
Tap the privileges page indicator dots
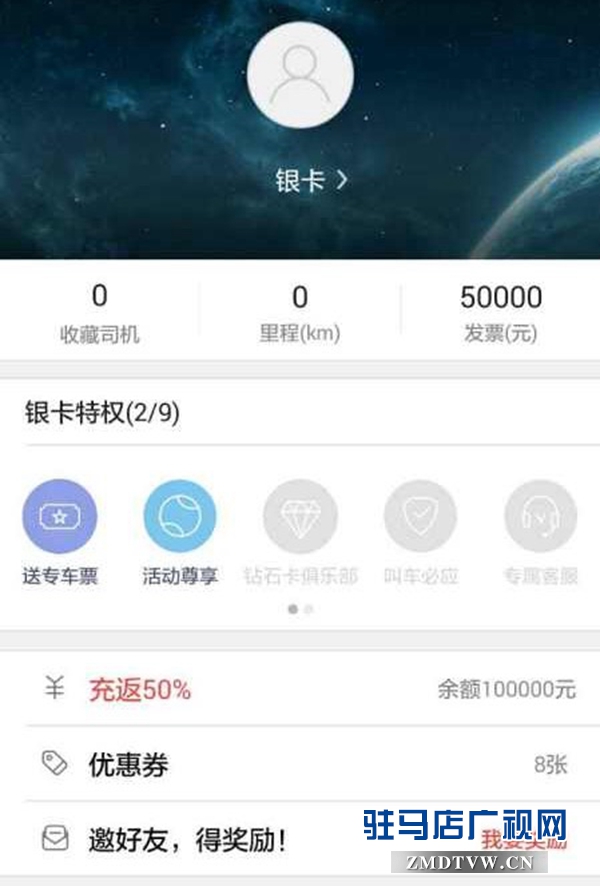[x=300, y=608]
